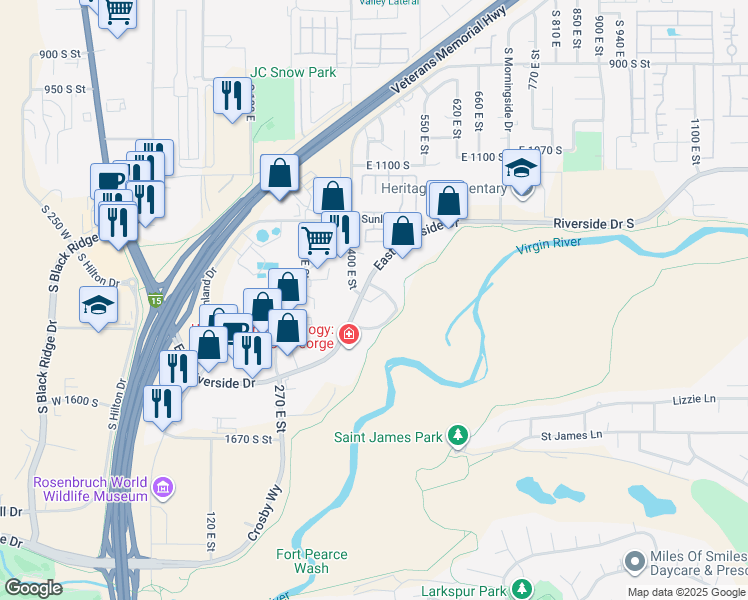Select the shopping bag pin on East Riverside Dr
This screenshot has height=600, width=748.
click(x=402, y=230)
